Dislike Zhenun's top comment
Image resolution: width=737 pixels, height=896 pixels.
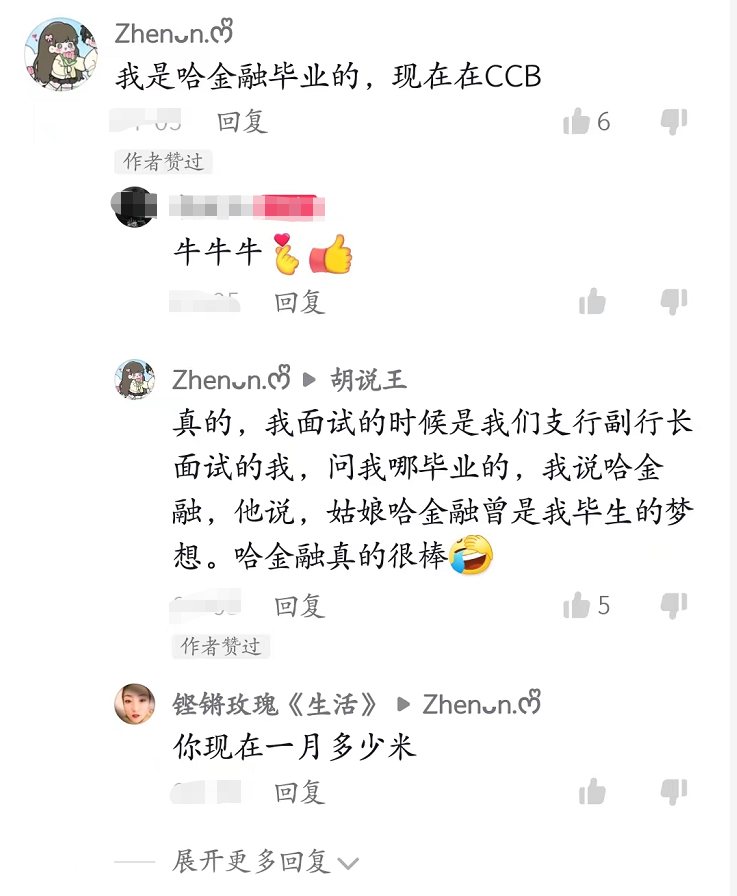point(675,122)
